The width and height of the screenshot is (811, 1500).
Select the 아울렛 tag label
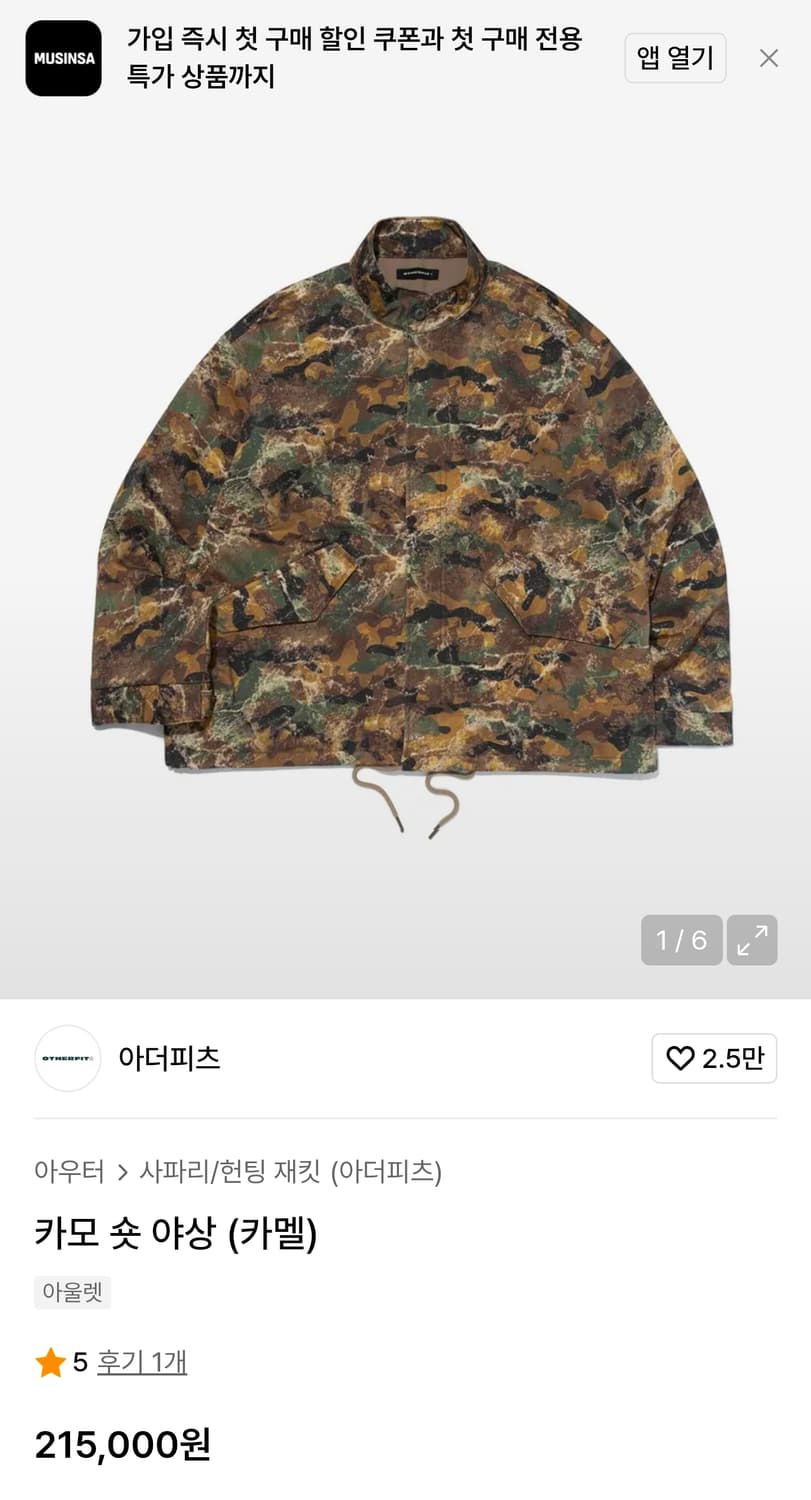(72, 1292)
